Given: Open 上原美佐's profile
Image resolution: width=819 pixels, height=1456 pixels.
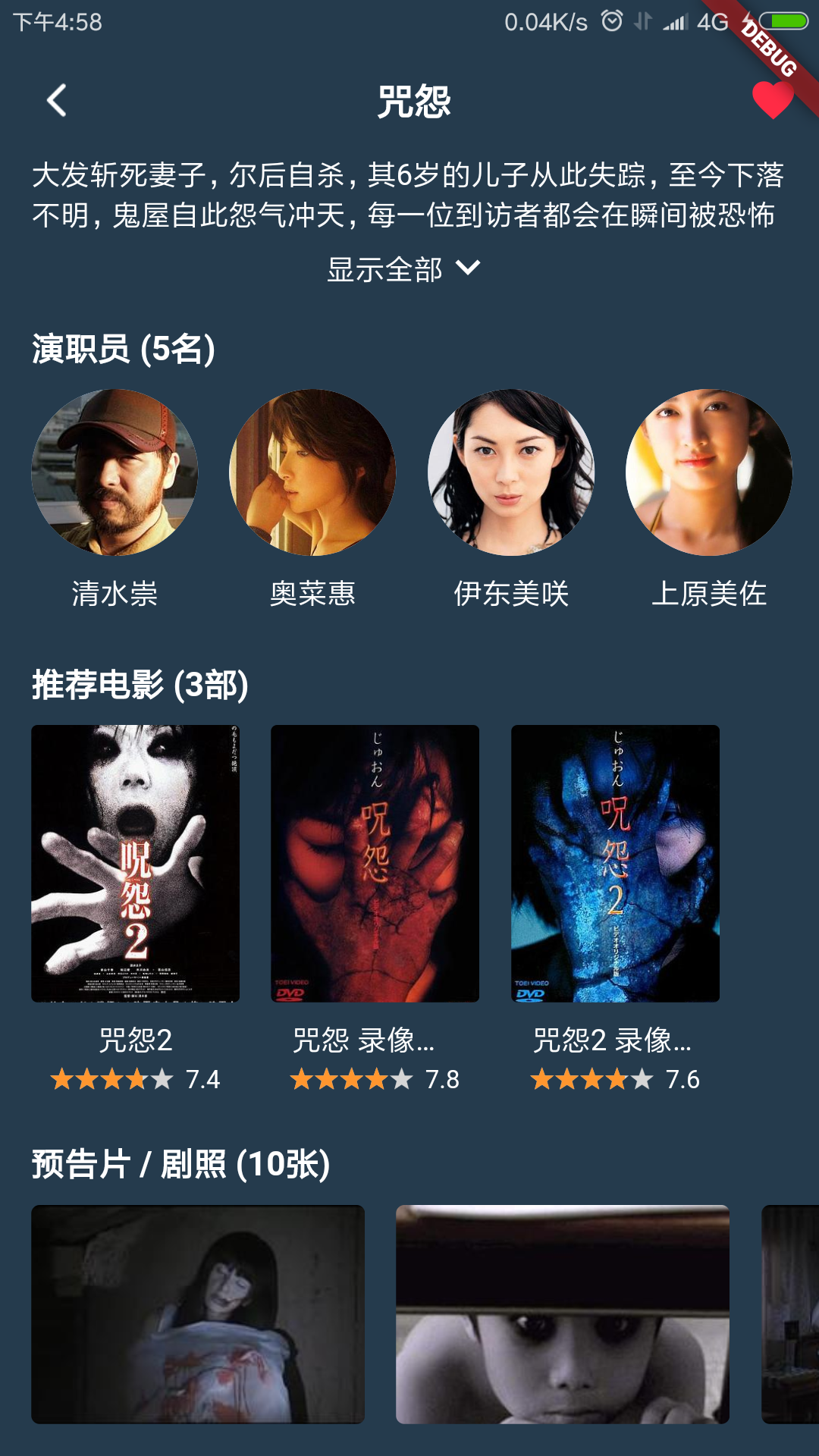Looking at the screenshot, I should point(709,472).
